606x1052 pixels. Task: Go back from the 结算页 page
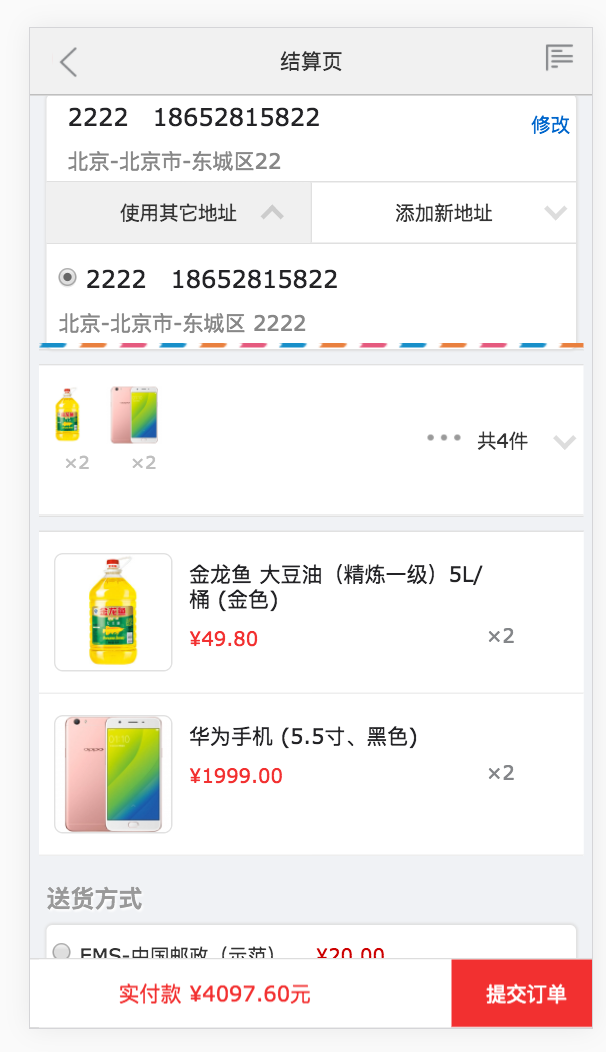pos(68,62)
